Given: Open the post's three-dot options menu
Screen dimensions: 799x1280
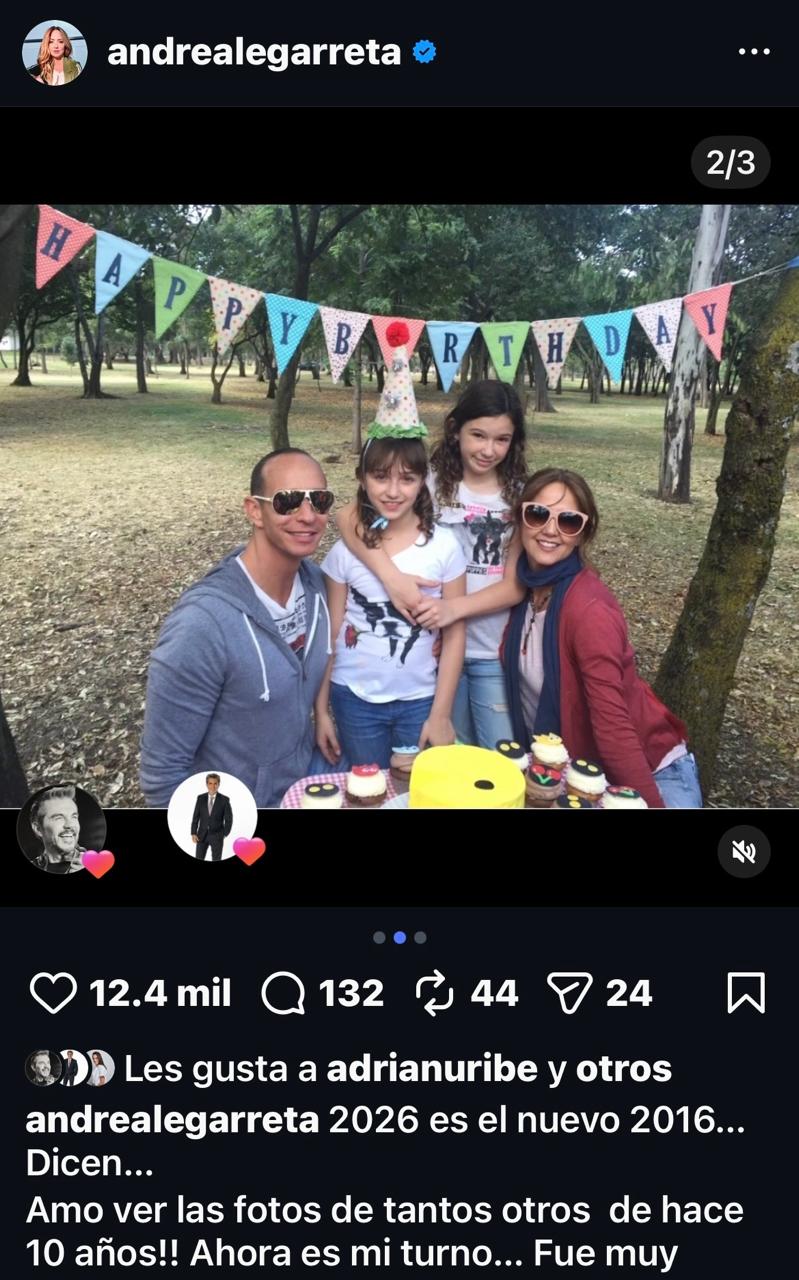Looking at the screenshot, I should (753, 52).
